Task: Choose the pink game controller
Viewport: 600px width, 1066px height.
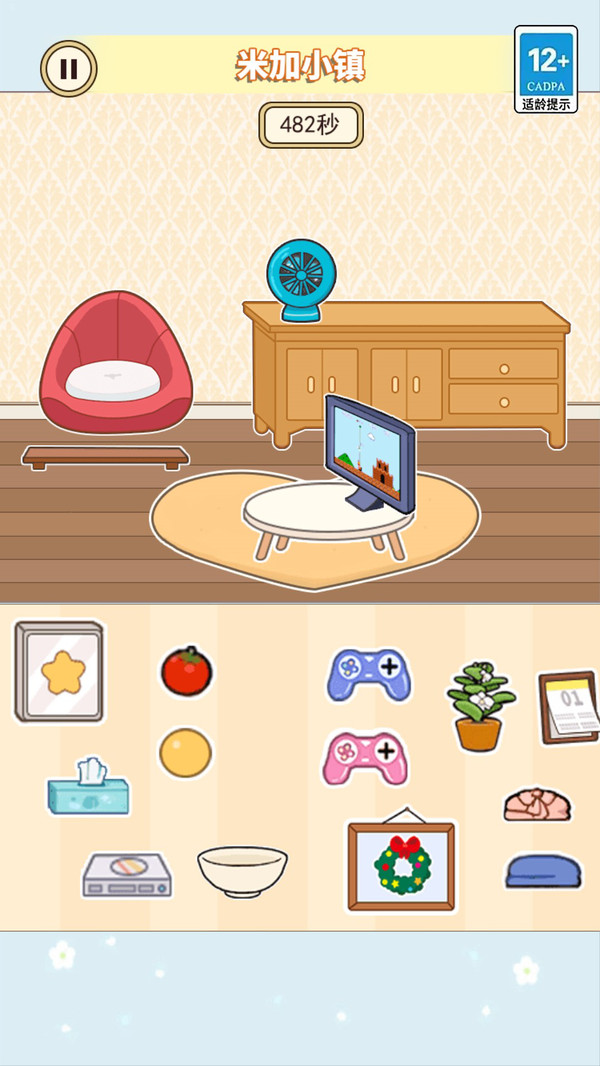Action: 364,757
